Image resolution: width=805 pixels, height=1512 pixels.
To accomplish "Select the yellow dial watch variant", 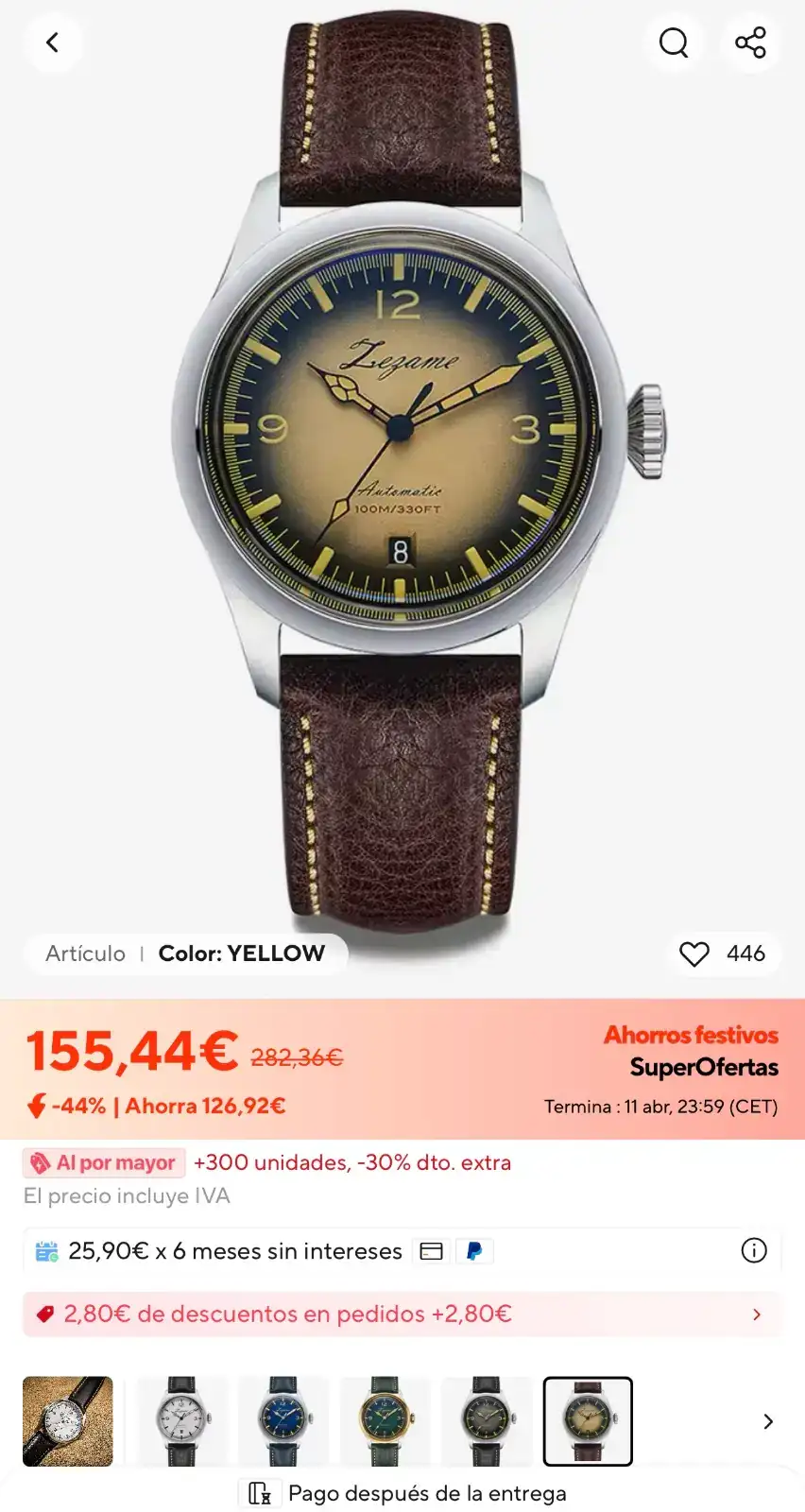I will pyautogui.click(x=587, y=1421).
